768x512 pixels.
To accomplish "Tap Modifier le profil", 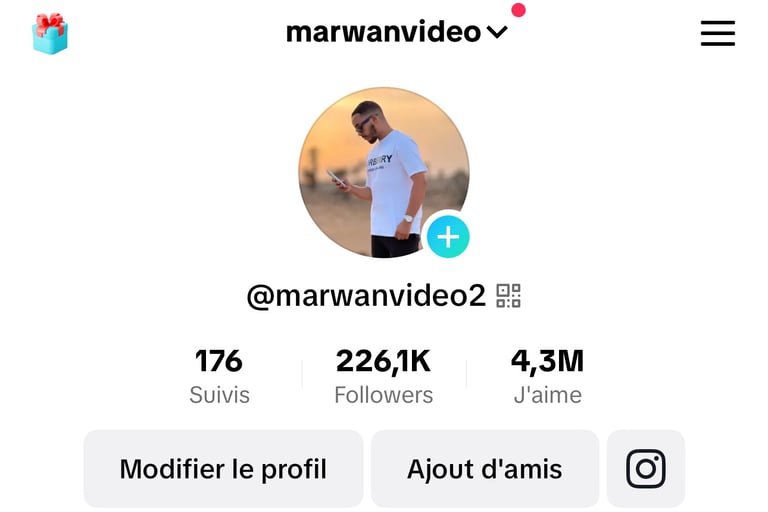I will 223,469.
